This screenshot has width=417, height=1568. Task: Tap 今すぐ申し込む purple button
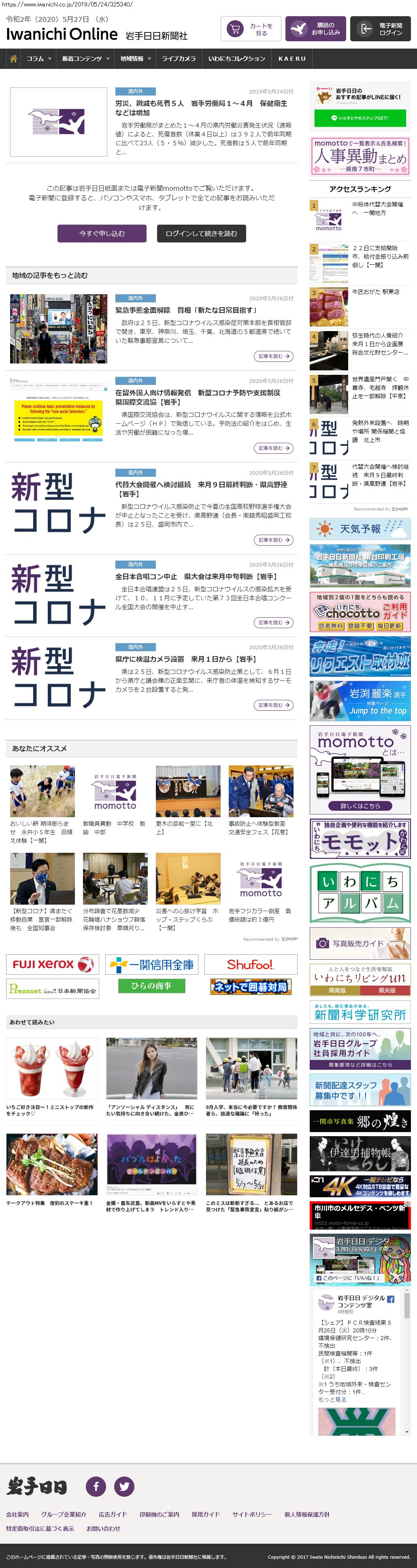coord(102,233)
